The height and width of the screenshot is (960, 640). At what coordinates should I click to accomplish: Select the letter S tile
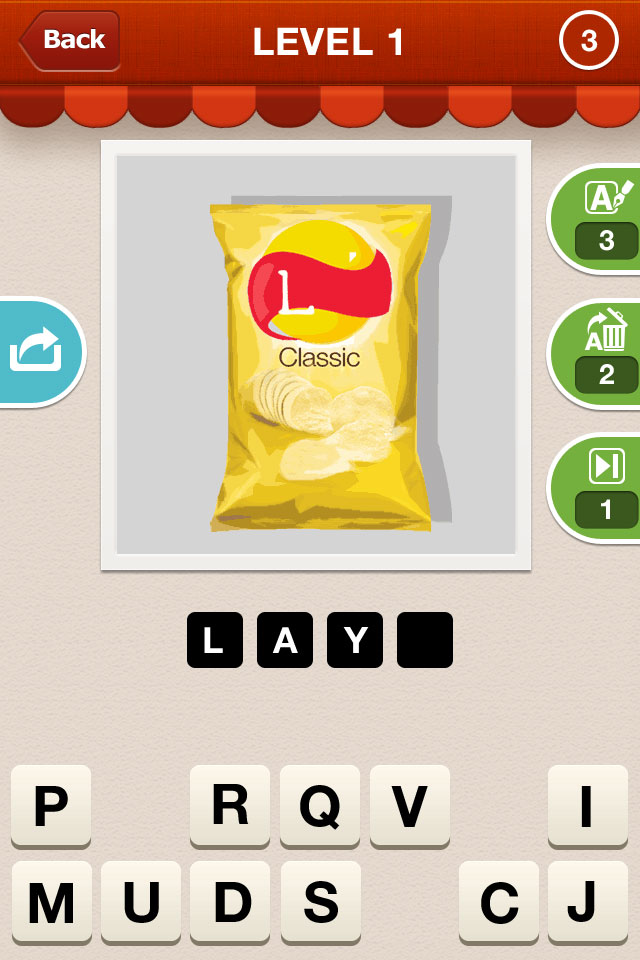click(320, 903)
